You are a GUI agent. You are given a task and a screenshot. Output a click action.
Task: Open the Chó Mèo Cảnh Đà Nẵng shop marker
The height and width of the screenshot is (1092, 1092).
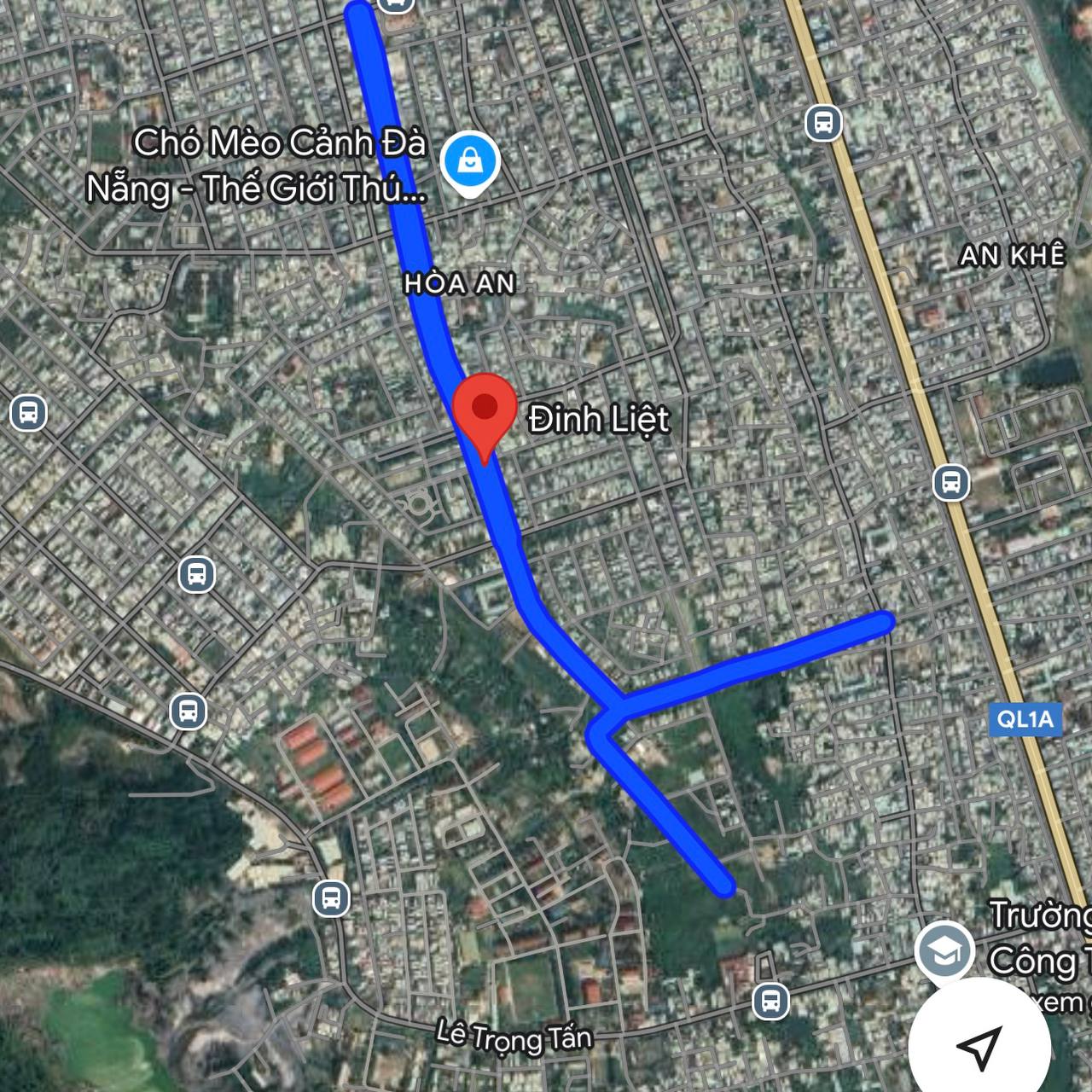click(x=469, y=160)
